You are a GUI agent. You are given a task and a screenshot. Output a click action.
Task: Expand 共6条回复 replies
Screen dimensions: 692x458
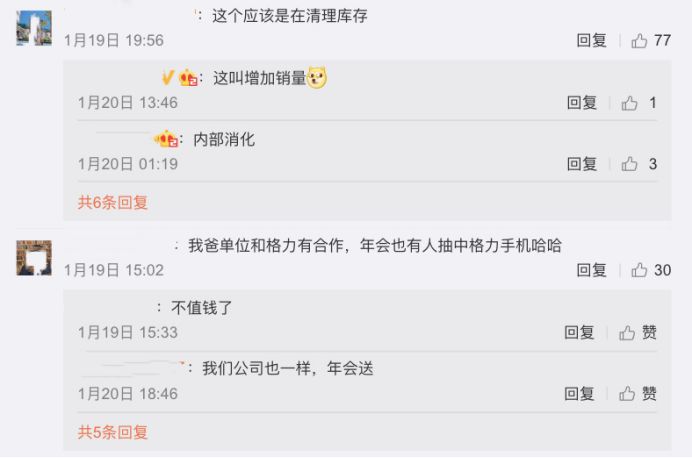click(x=113, y=202)
